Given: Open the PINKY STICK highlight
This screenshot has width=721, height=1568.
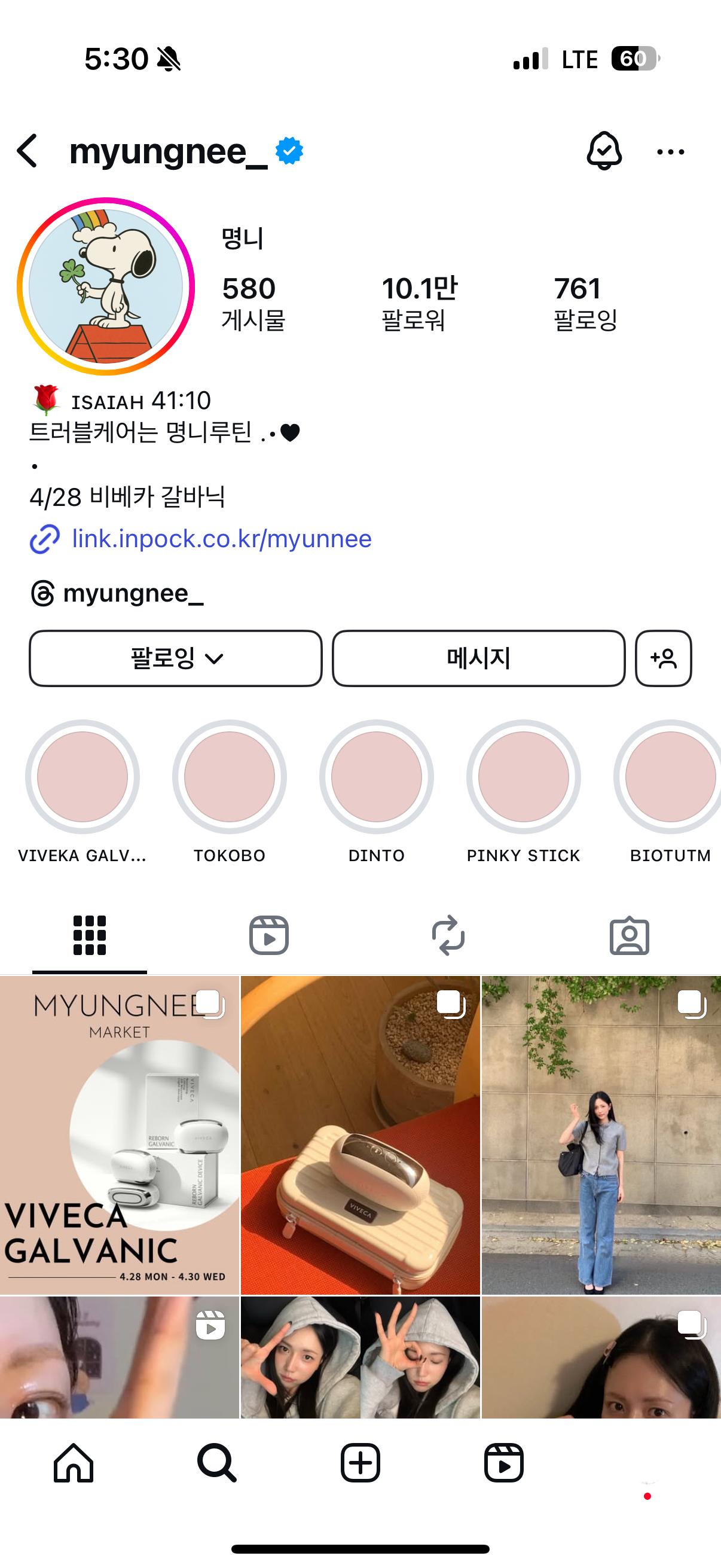Looking at the screenshot, I should coord(523,777).
